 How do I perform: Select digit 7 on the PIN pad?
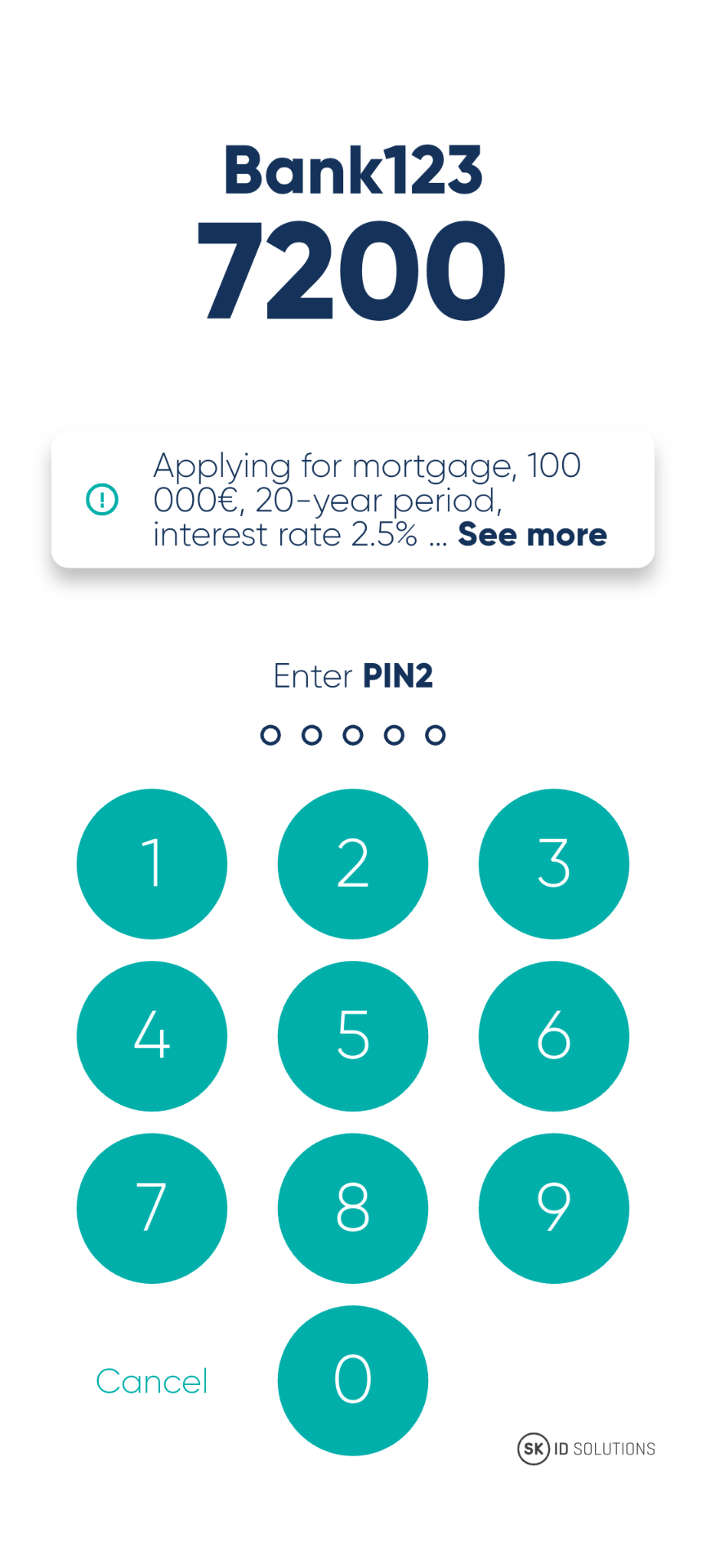pos(152,1209)
